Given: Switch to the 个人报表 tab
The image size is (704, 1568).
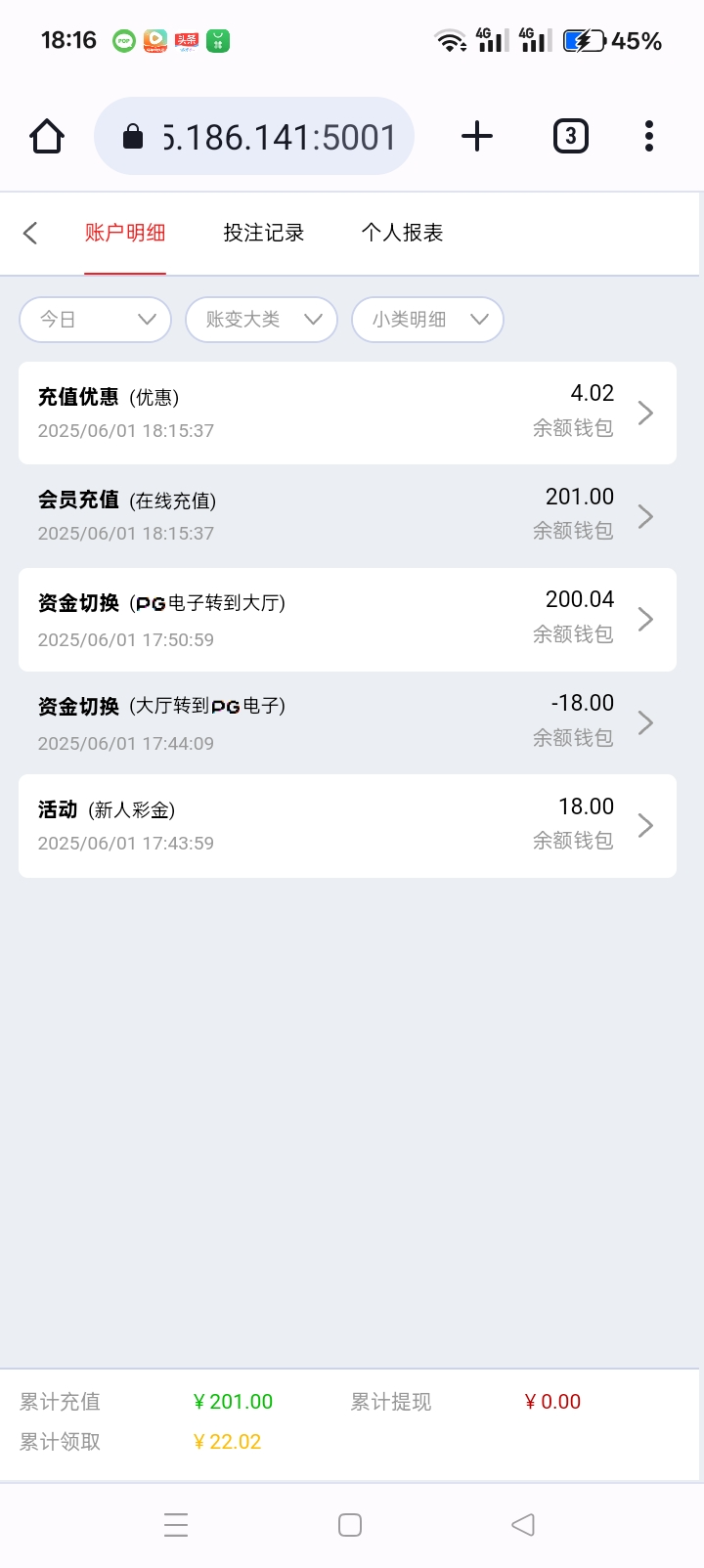Looking at the screenshot, I should click(403, 233).
